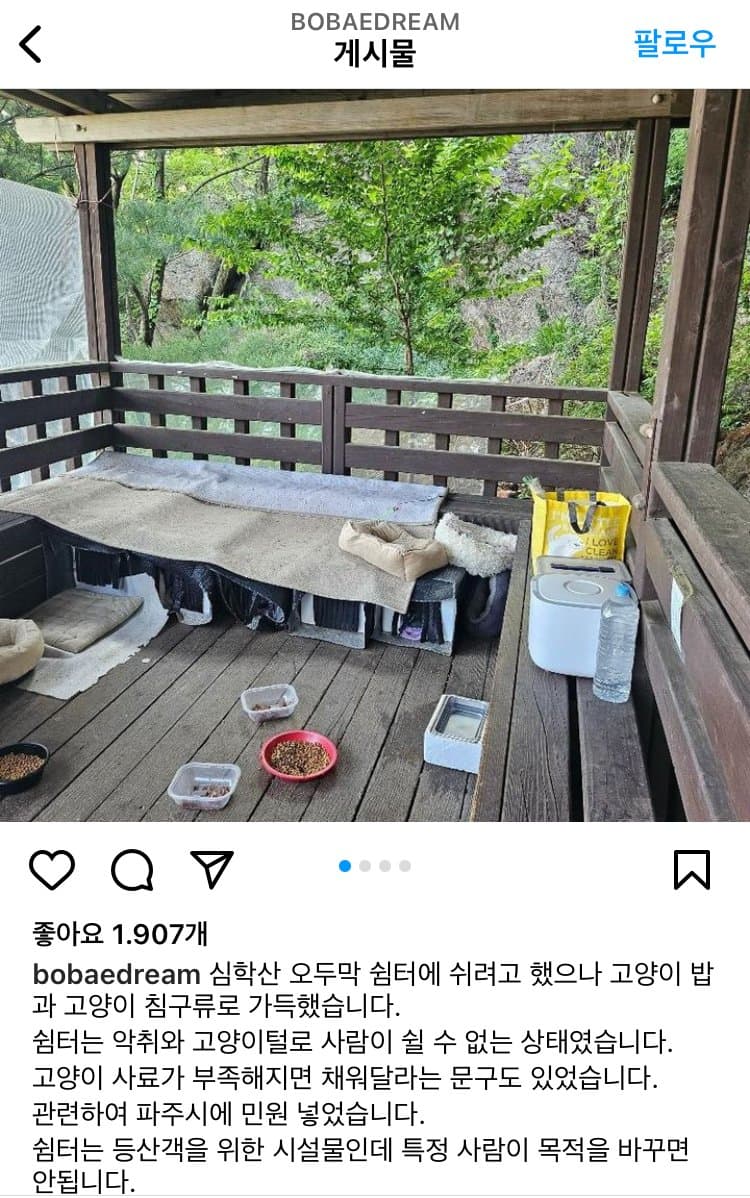Like this post with the heart icon
The width and height of the screenshot is (750, 1198).
tap(52, 870)
